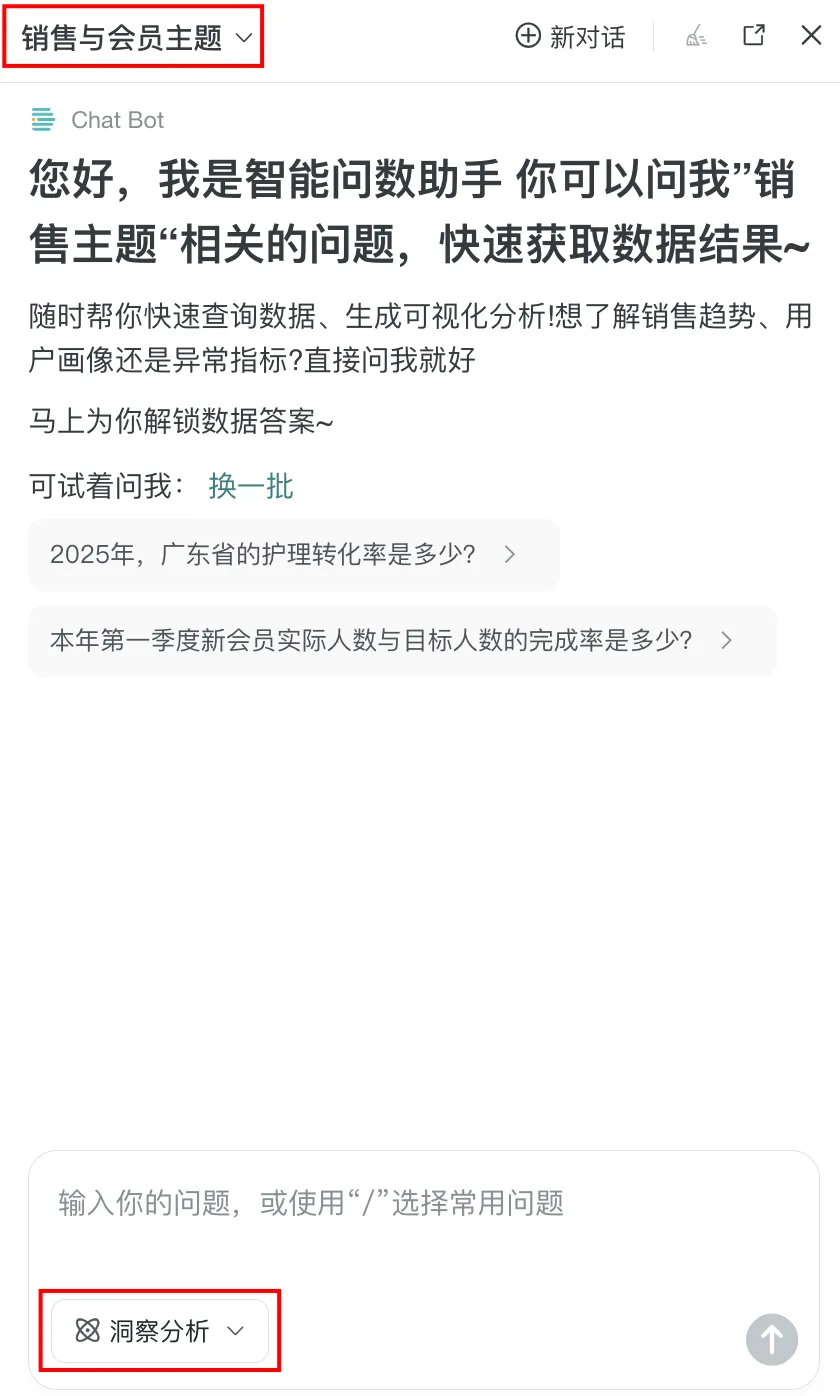Send the message with the arrow button

click(x=772, y=1338)
